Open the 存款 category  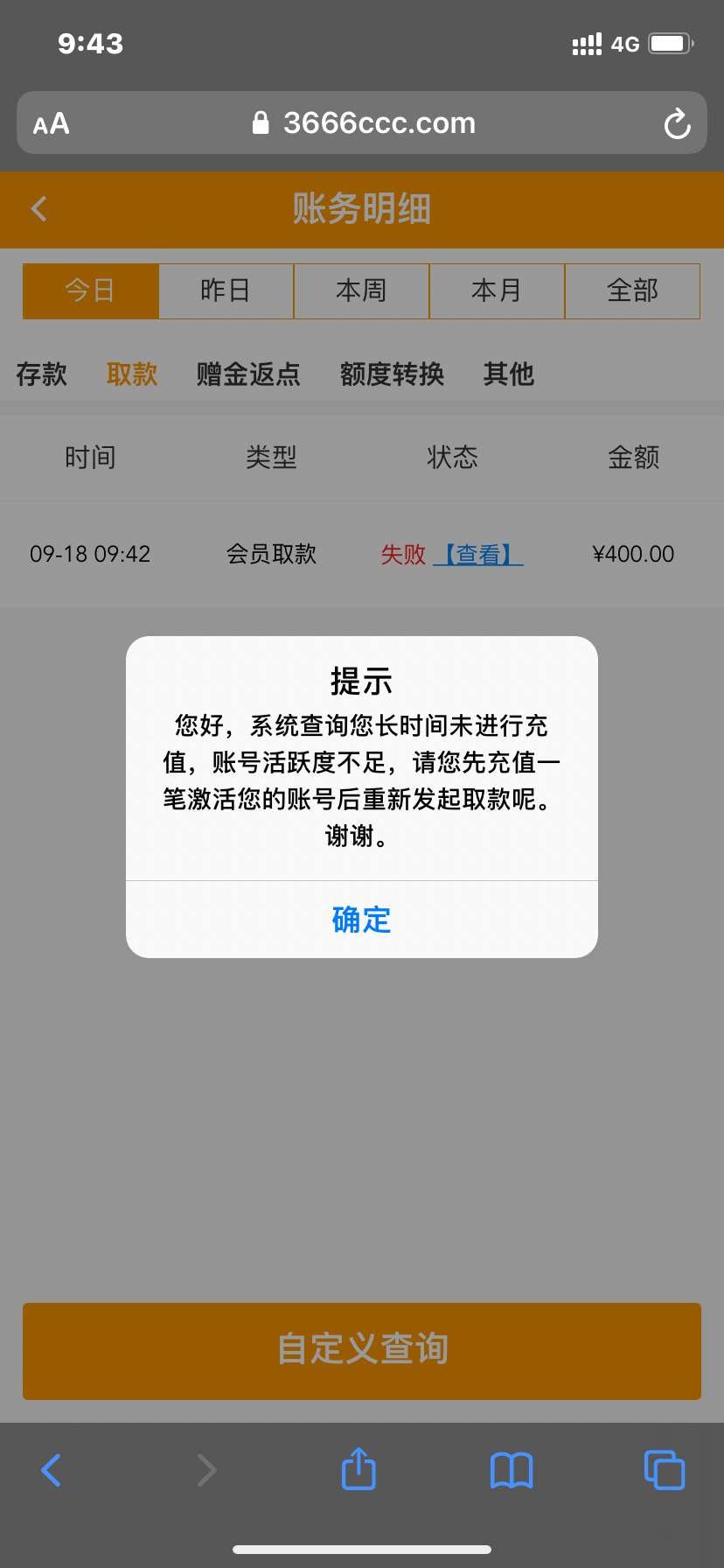click(x=41, y=374)
